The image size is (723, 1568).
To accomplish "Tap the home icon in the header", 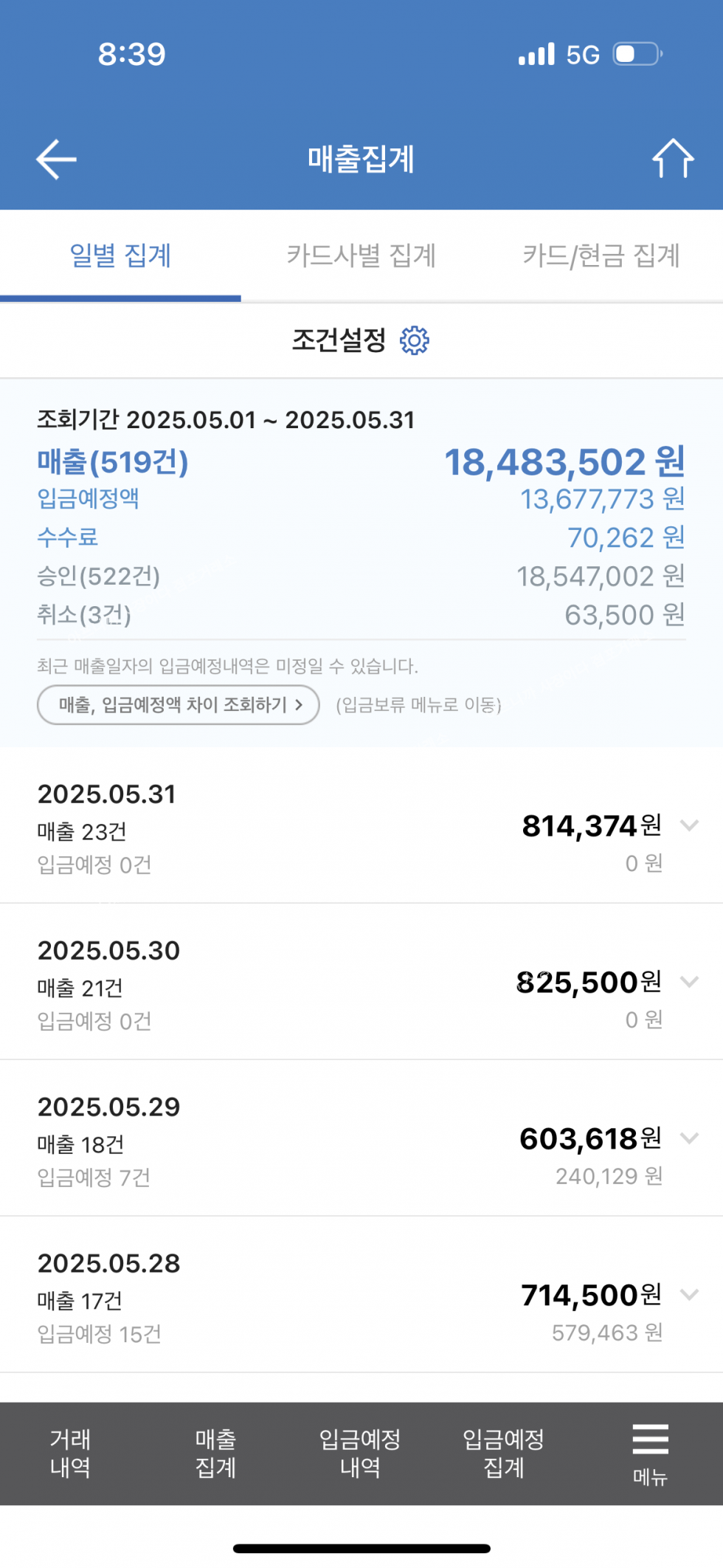I will pos(672,158).
